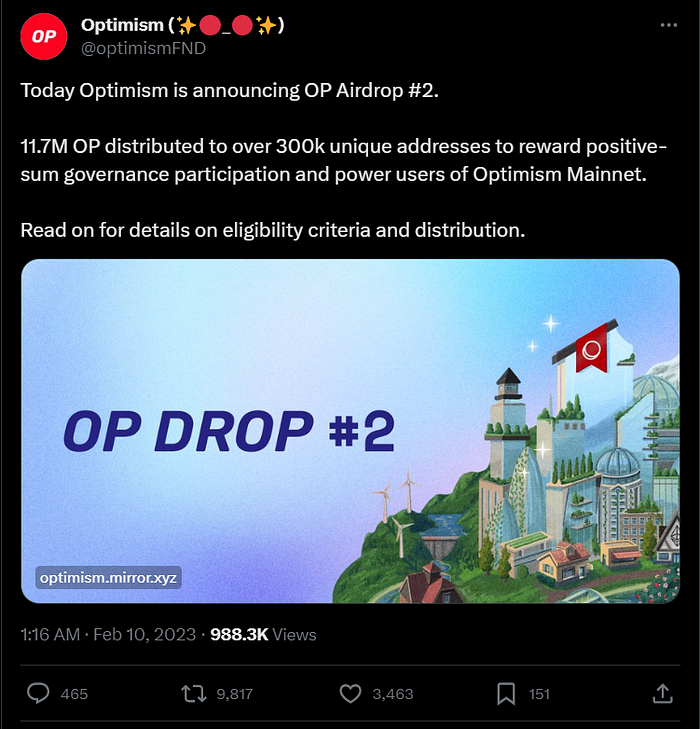Screen dimensions: 700x729
Task: Reply to the Optimism tweet
Action: coord(40,693)
